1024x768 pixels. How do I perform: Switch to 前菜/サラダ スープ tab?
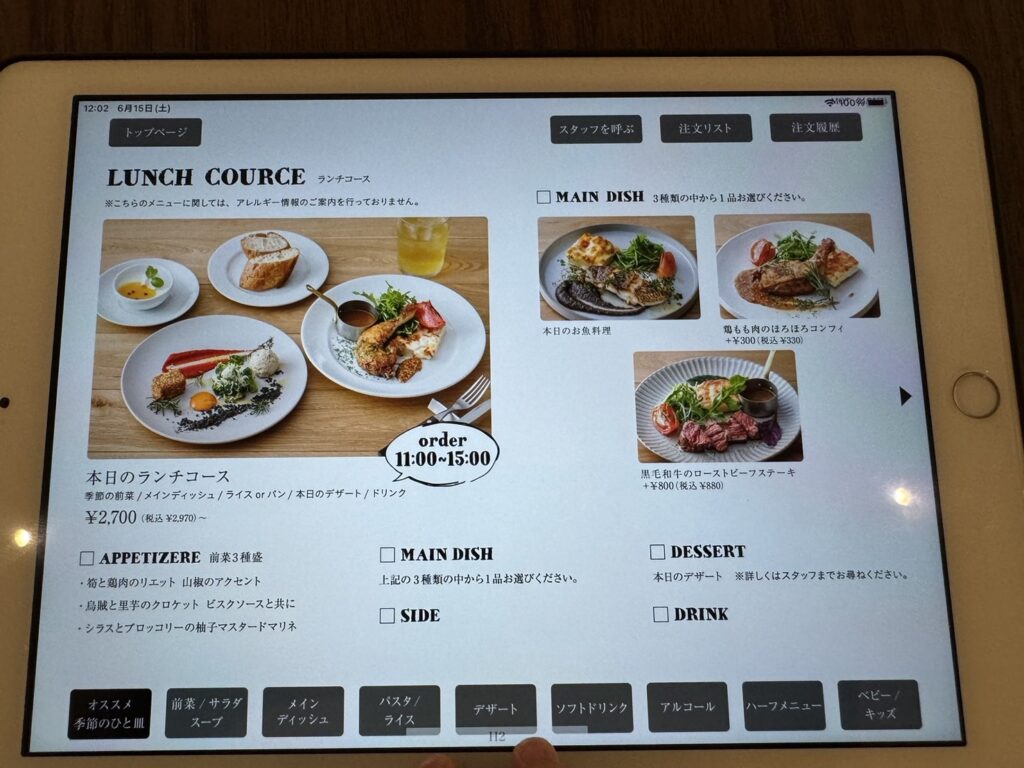[x=206, y=712]
